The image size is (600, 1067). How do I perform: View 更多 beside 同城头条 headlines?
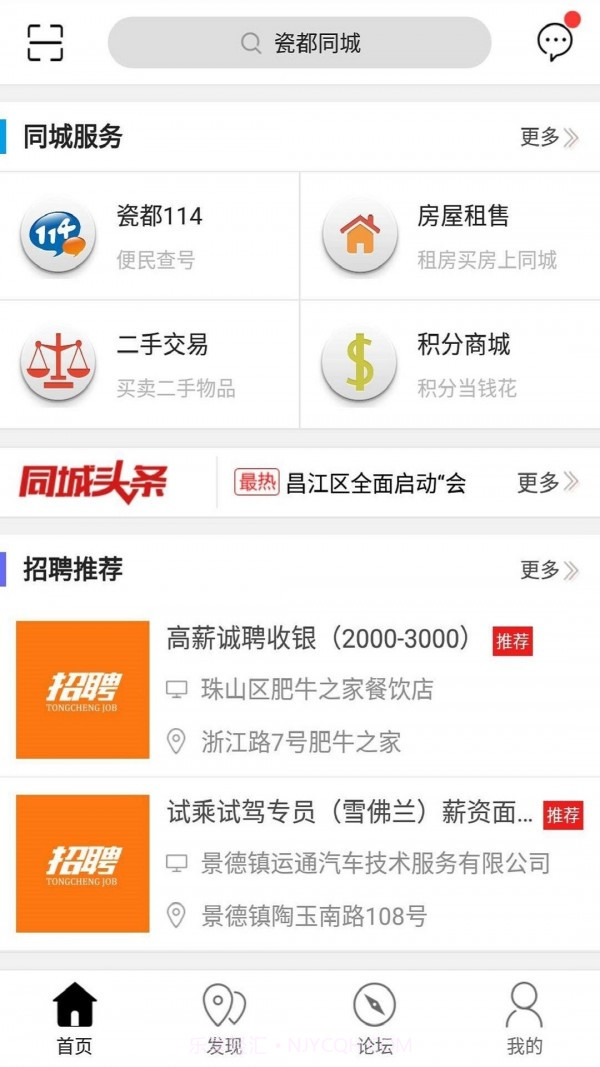click(546, 483)
